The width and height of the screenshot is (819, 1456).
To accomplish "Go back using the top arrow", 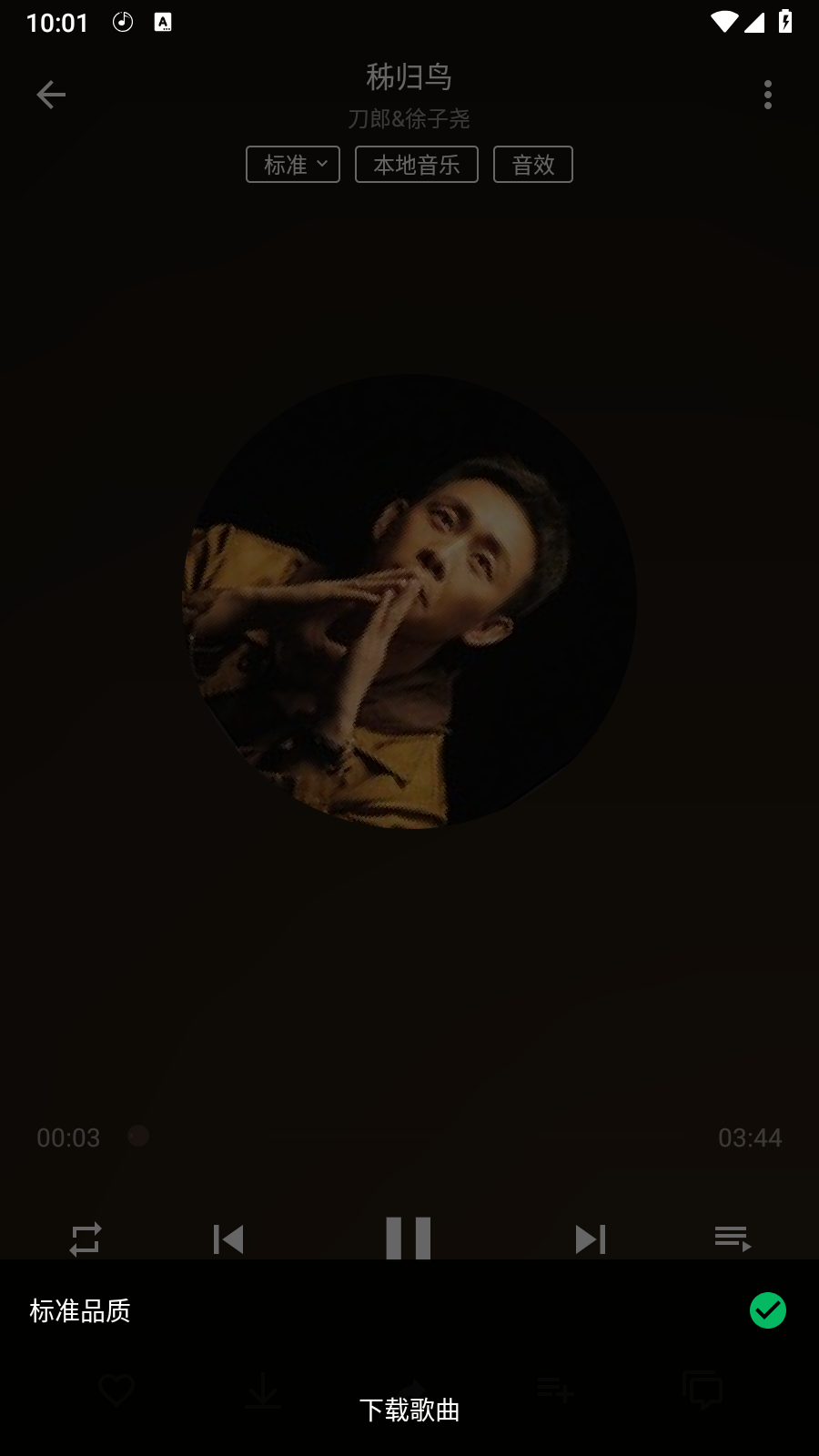I will coord(51,95).
